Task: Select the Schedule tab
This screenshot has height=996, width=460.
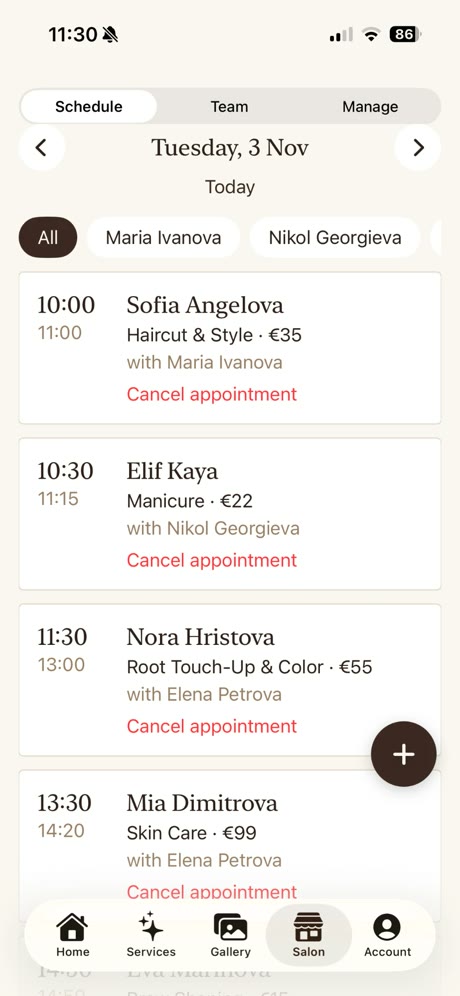Action: (x=88, y=107)
